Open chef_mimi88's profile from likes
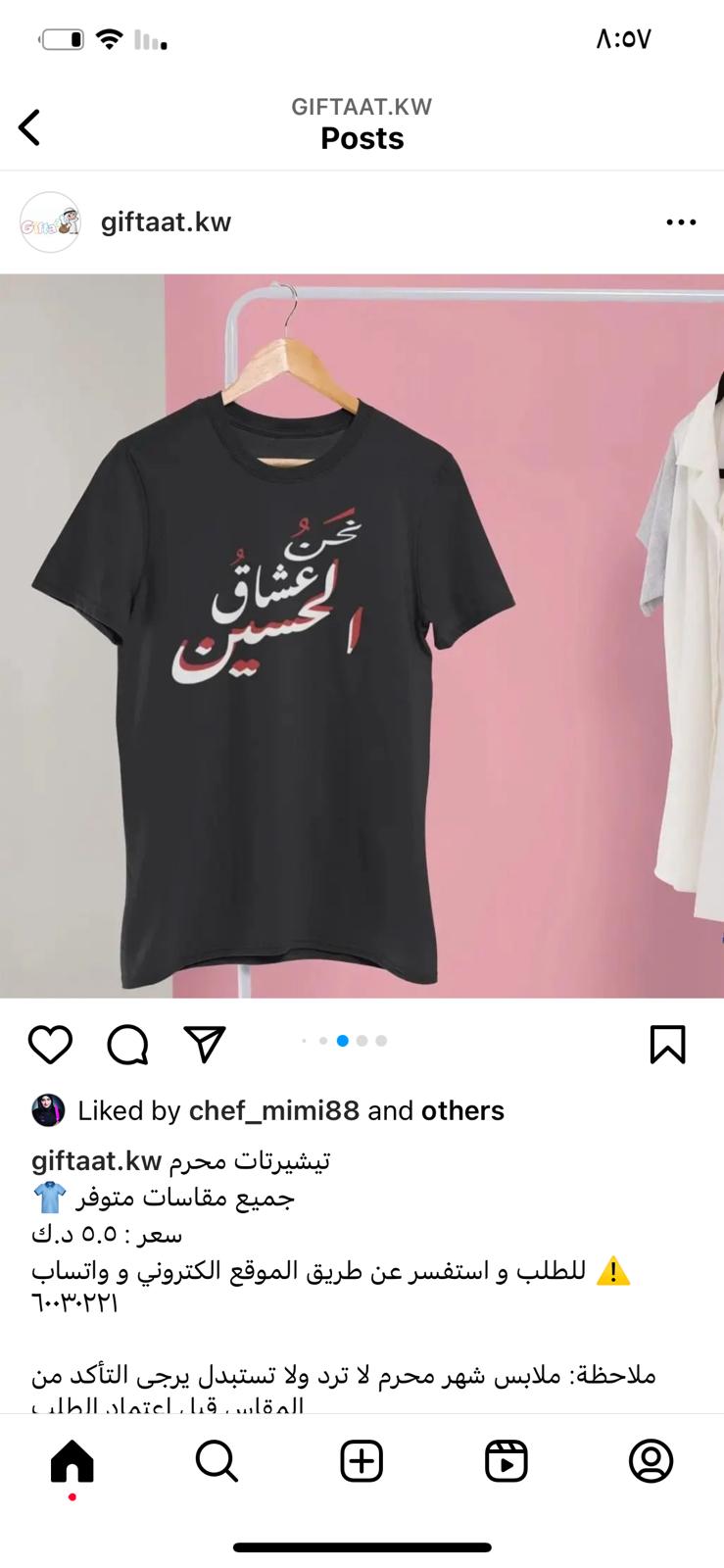724x1568 pixels. [273, 1110]
